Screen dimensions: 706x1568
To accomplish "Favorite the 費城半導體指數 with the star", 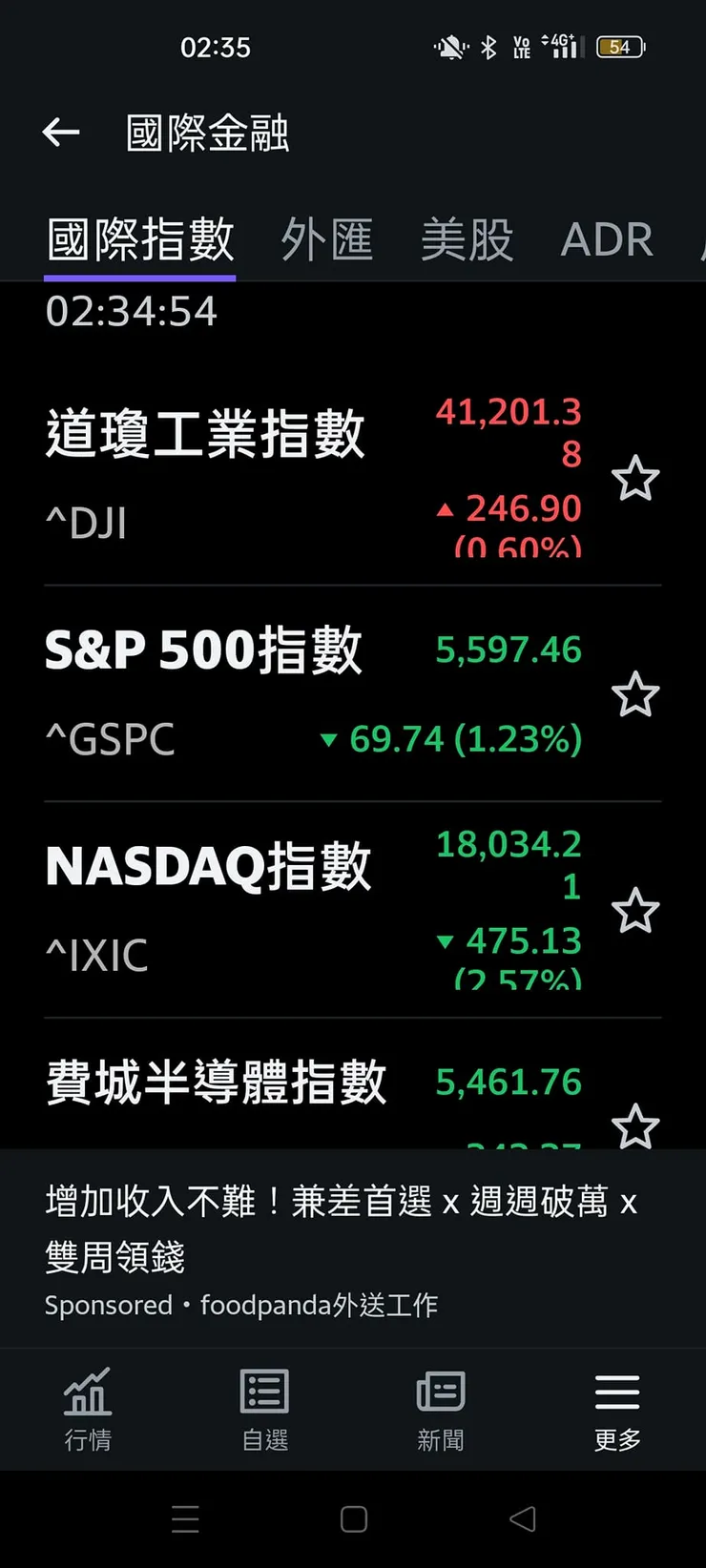I will coord(635,1125).
